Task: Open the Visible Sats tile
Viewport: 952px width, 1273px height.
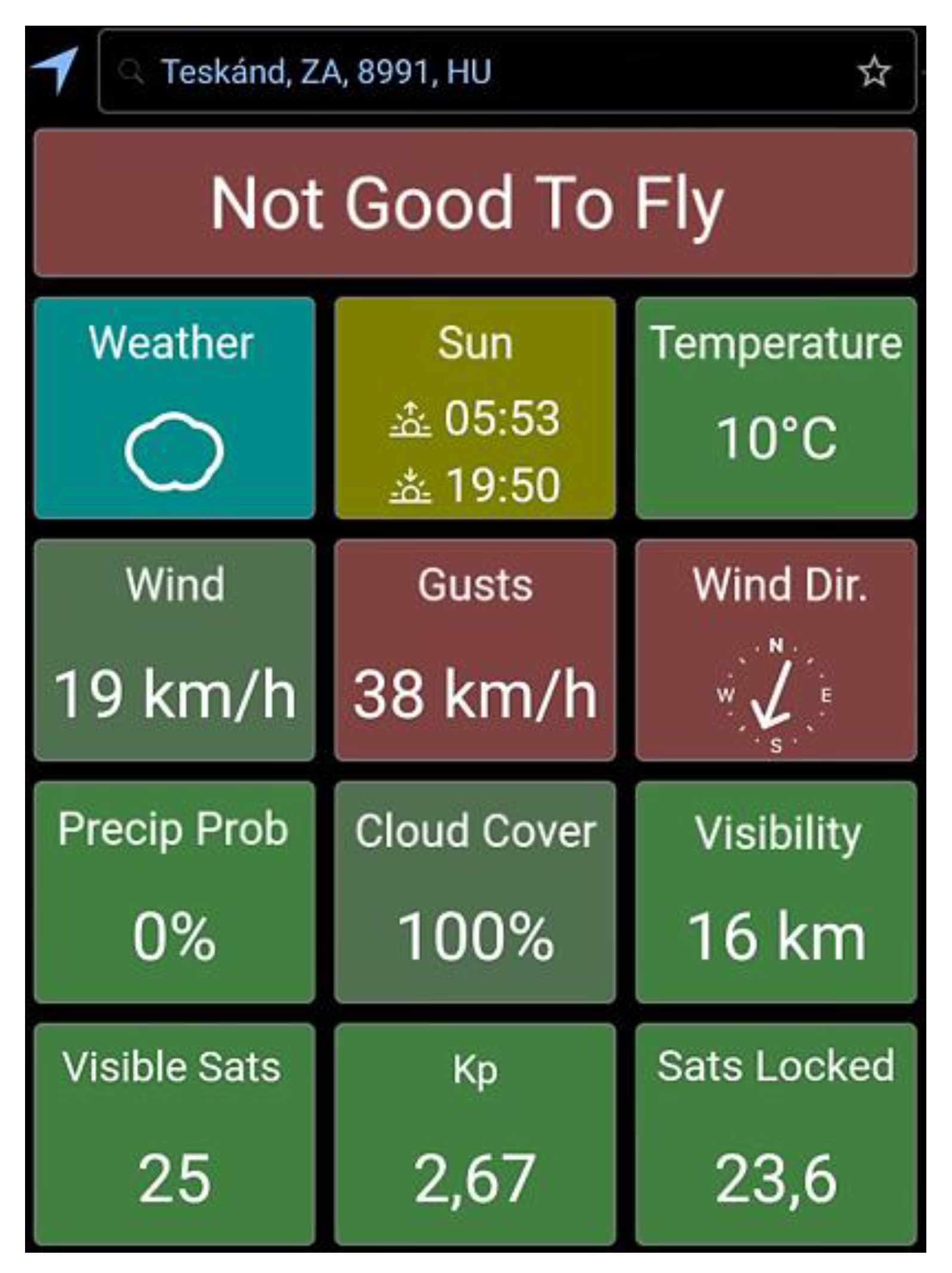Action: pyautogui.click(x=174, y=1134)
